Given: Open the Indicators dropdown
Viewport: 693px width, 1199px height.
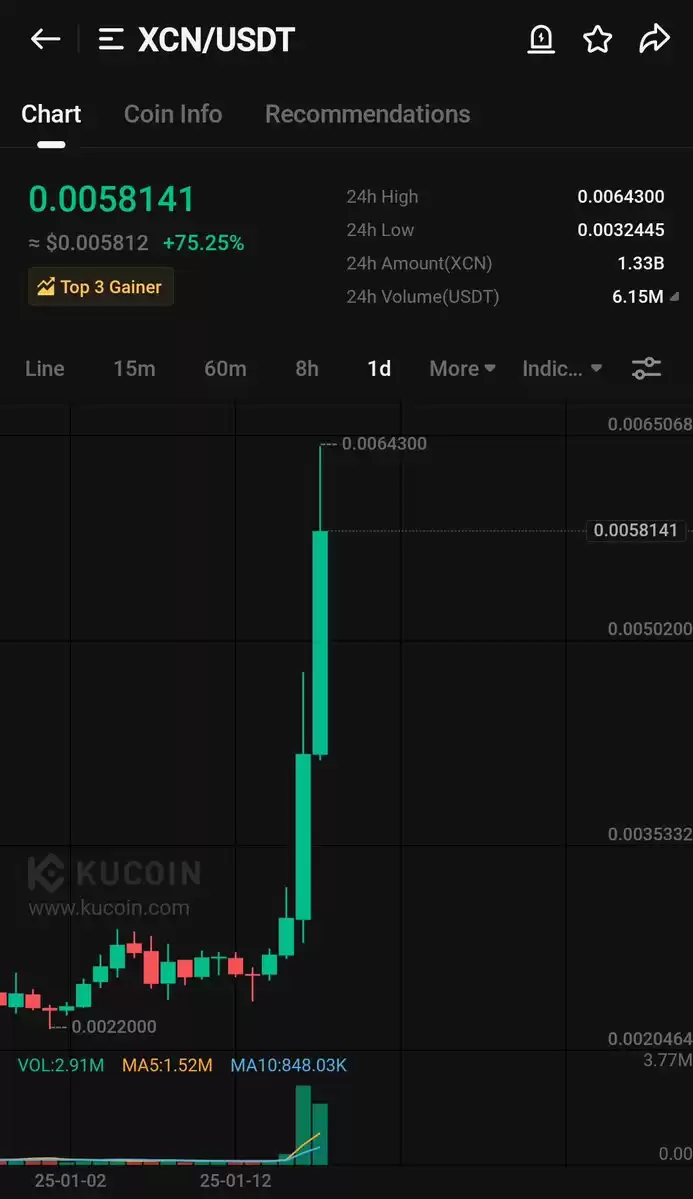Looking at the screenshot, I should pos(561,369).
